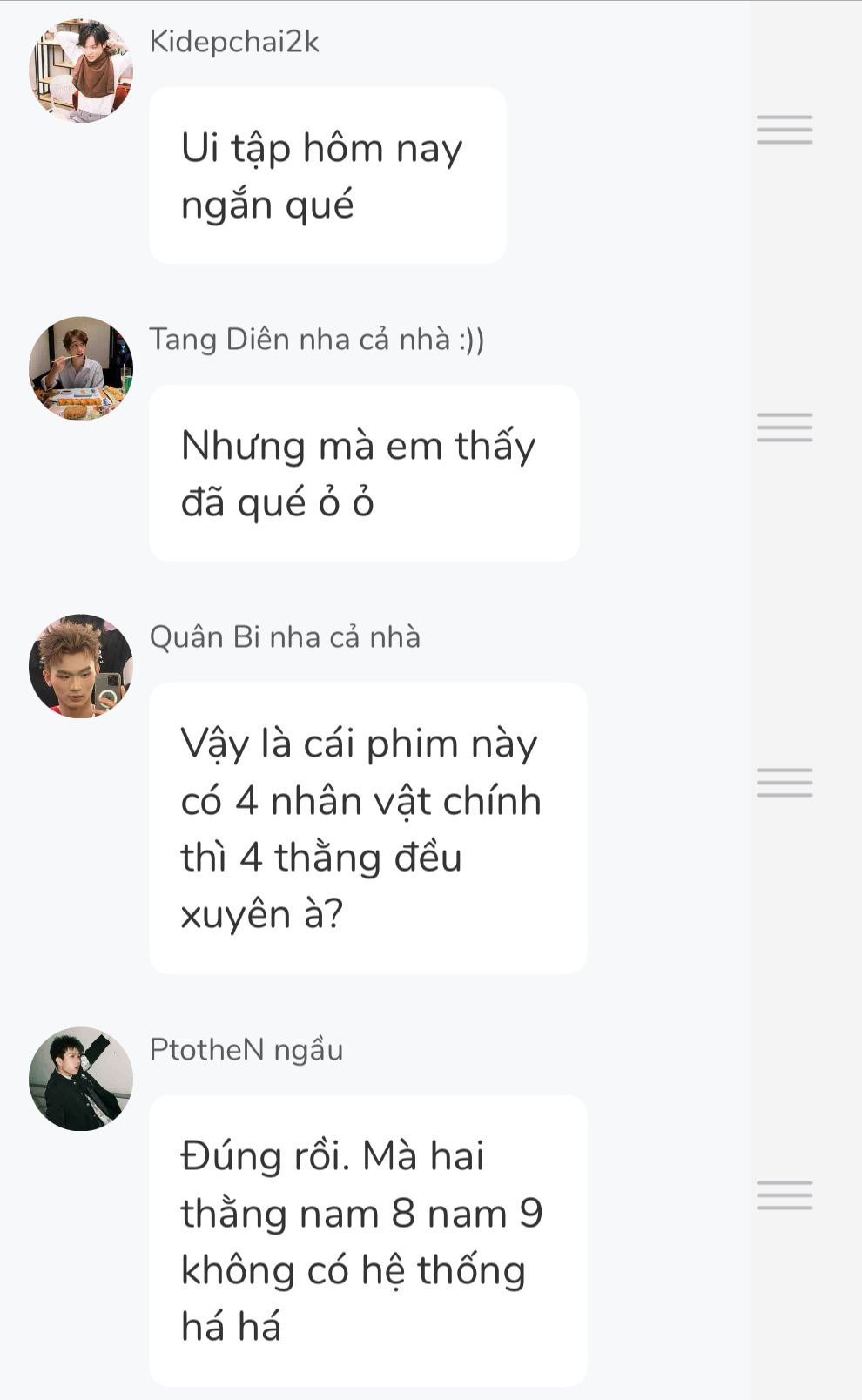This screenshot has width=862, height=1400.
Task: Open the avatar of Tang Diên
Action: pyautogui.click(x=81, y=368)
